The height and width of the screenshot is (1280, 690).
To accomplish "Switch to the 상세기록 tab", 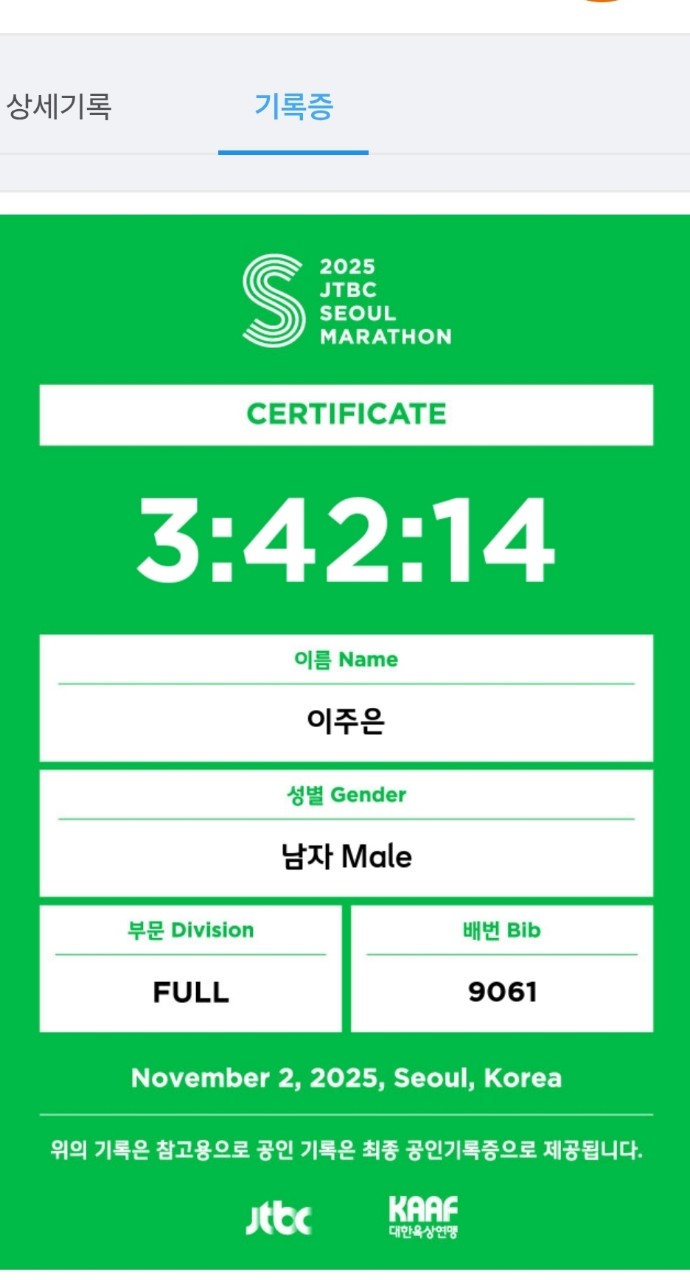I will point(59,106).
